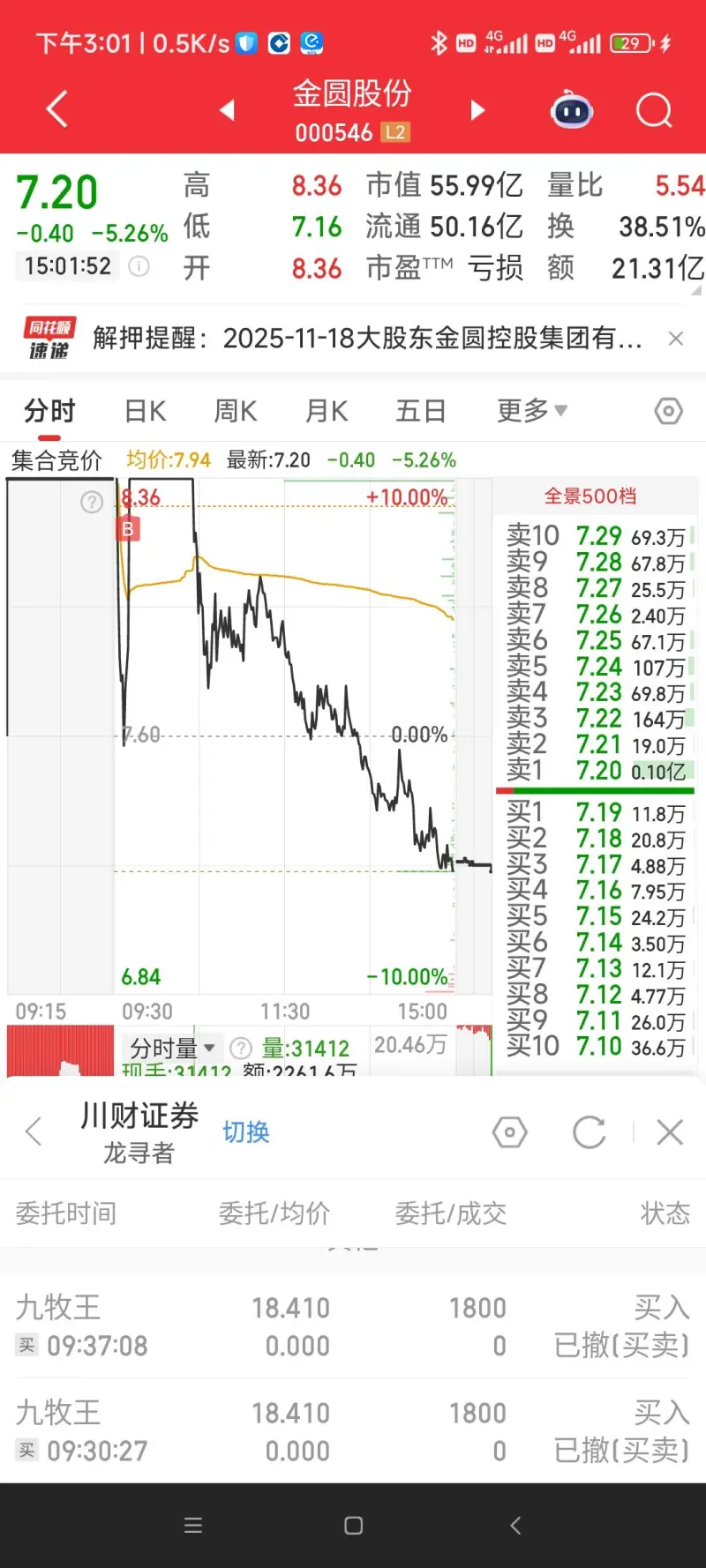The height and width of the screenshot is (1568, 706).
Task: Switch to the previous stock with the left triangle
Action: (228, 110)
